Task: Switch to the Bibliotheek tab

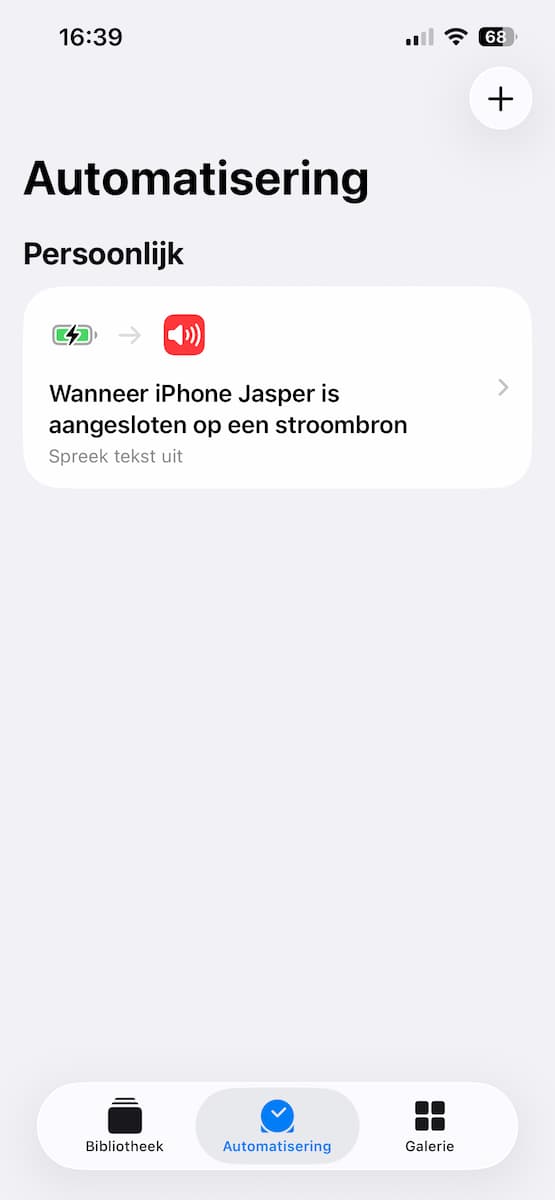Action: coord(124,1126)
